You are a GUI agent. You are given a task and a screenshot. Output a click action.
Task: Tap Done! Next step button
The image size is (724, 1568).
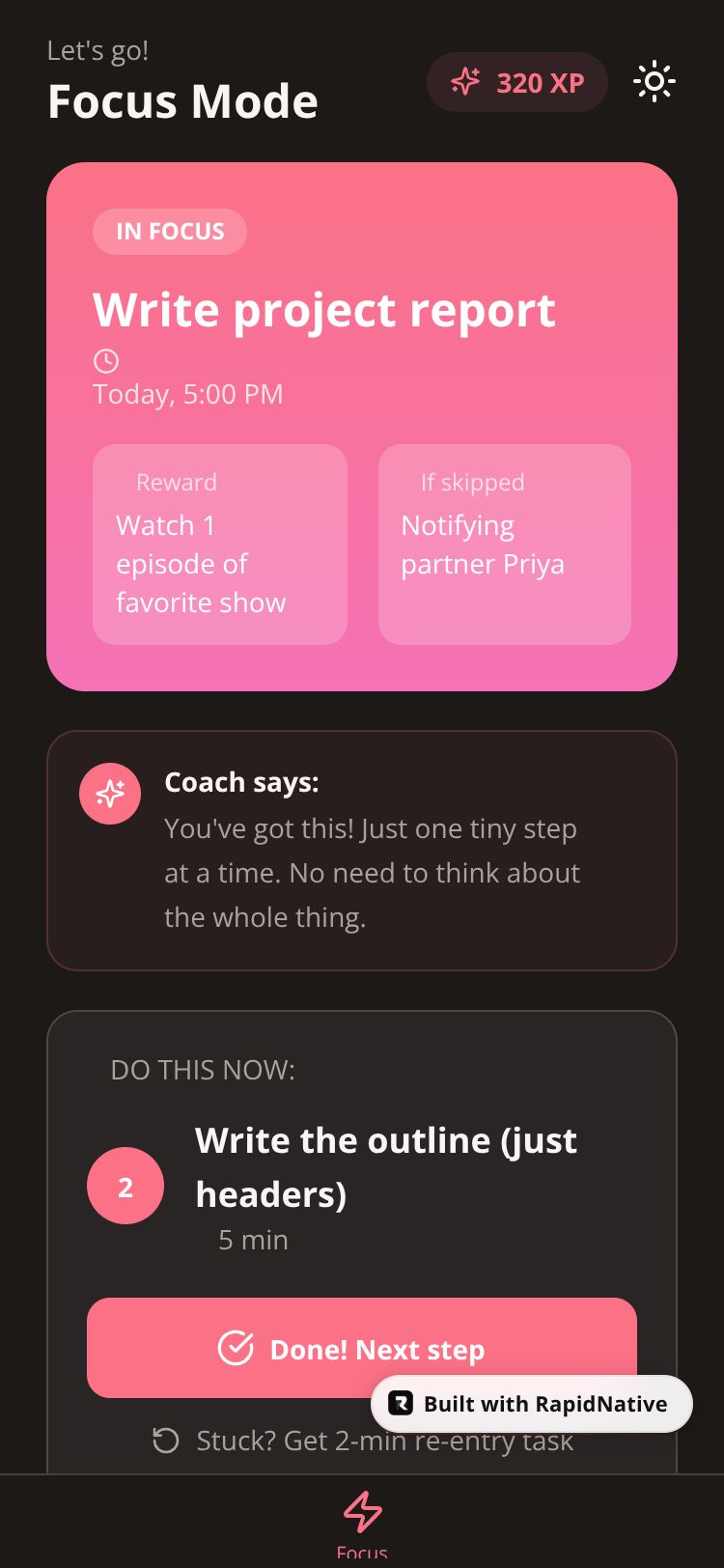point(290,1347)
